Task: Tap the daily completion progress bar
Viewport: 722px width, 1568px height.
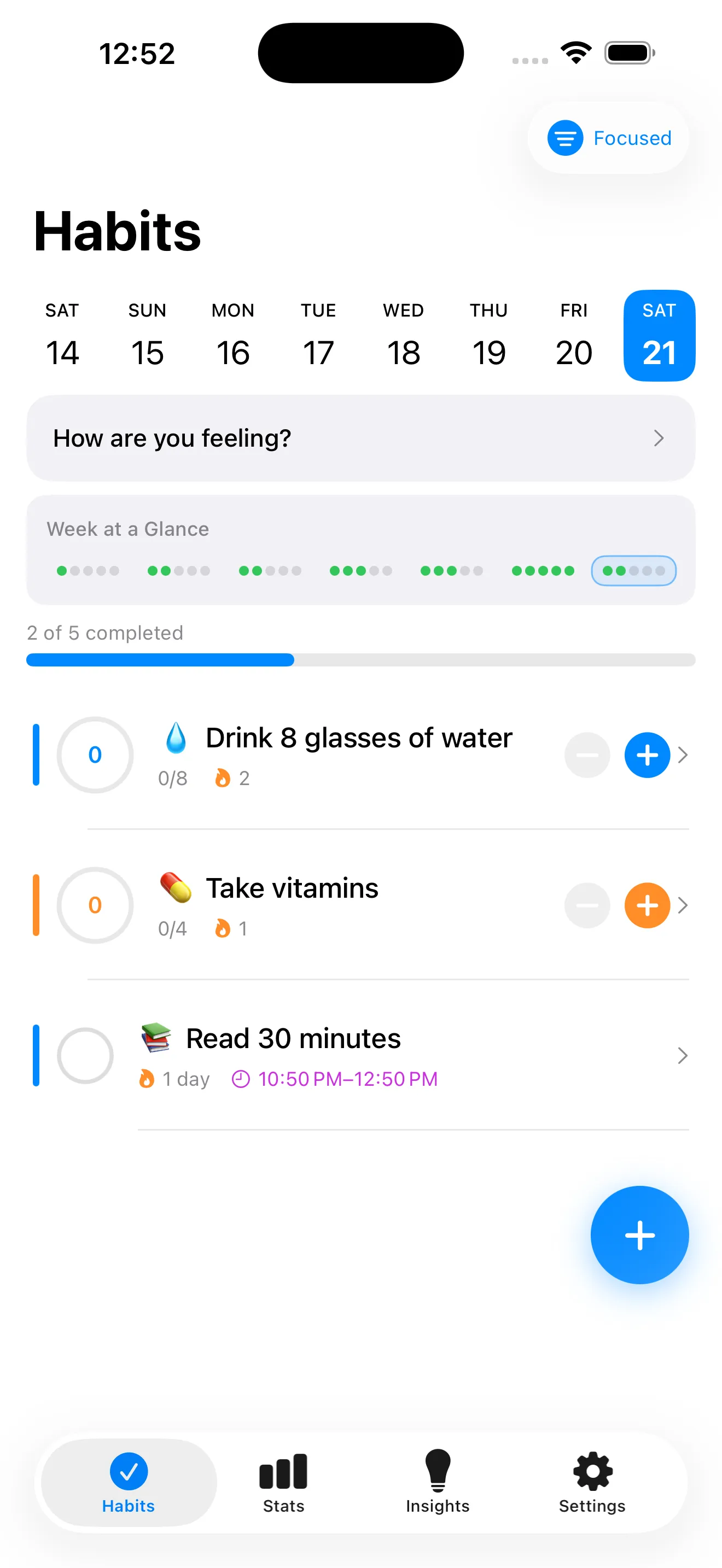Action: [360, 660]
